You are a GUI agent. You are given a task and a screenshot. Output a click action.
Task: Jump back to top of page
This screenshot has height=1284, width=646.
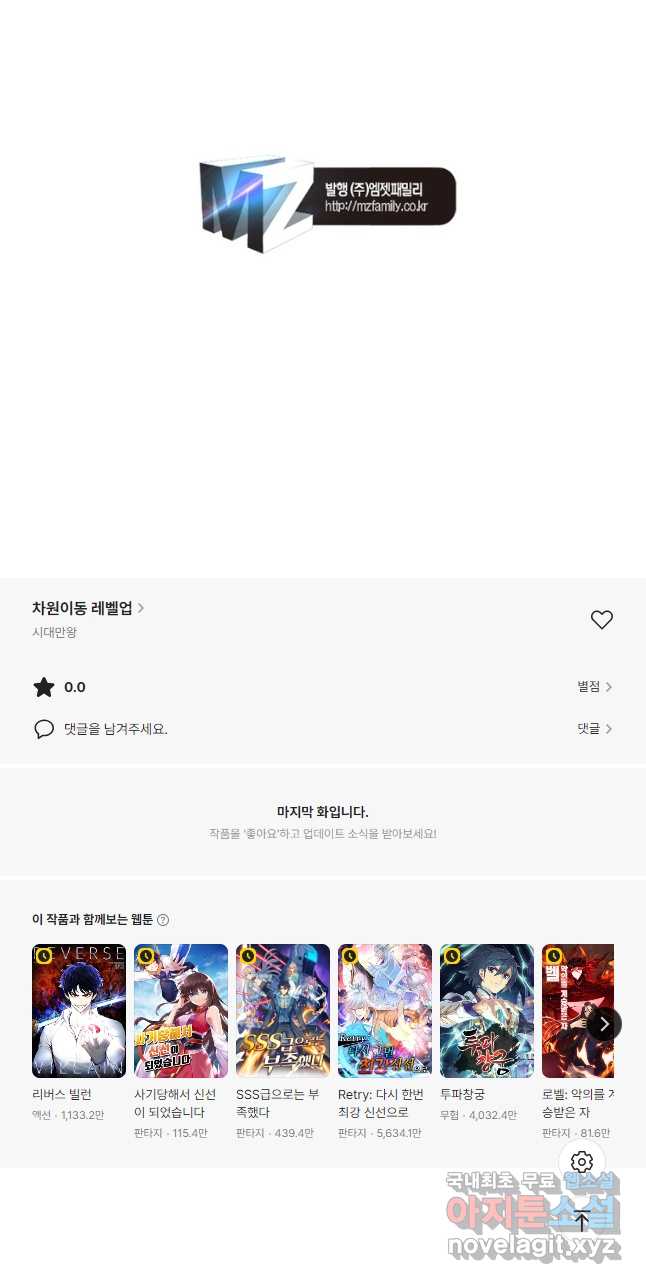coord(582,1220)
